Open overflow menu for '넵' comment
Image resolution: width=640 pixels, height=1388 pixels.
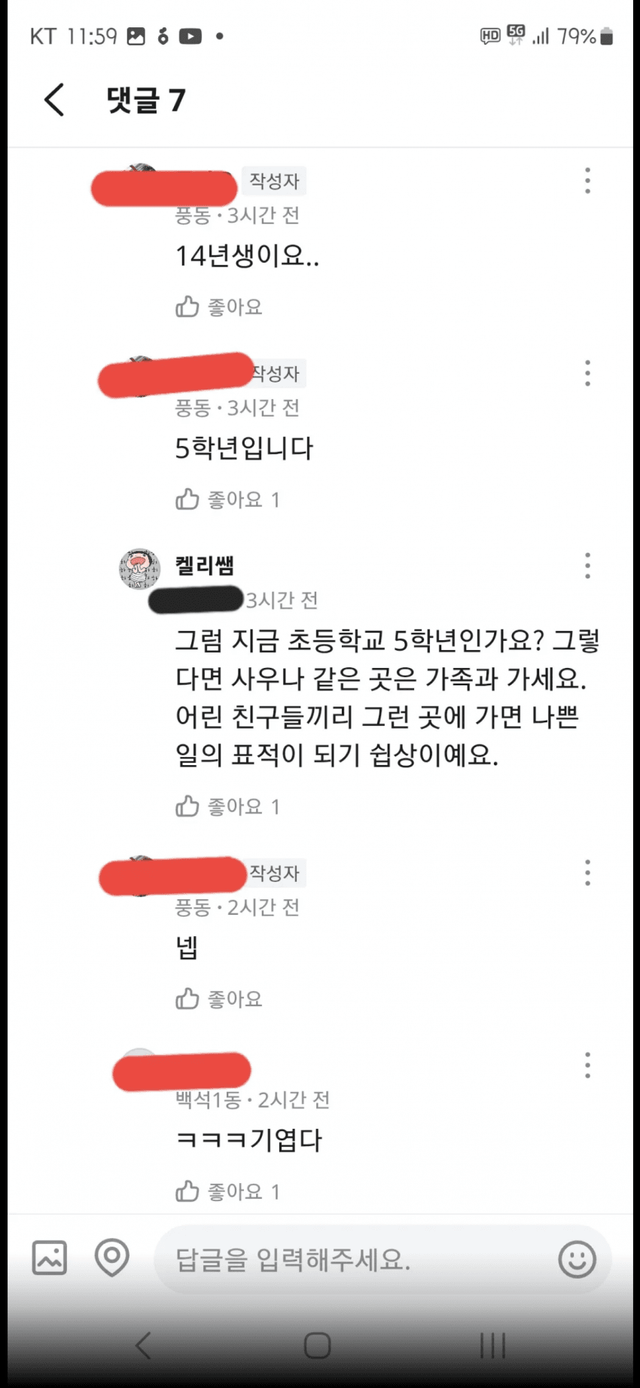(x=587, y=873)
